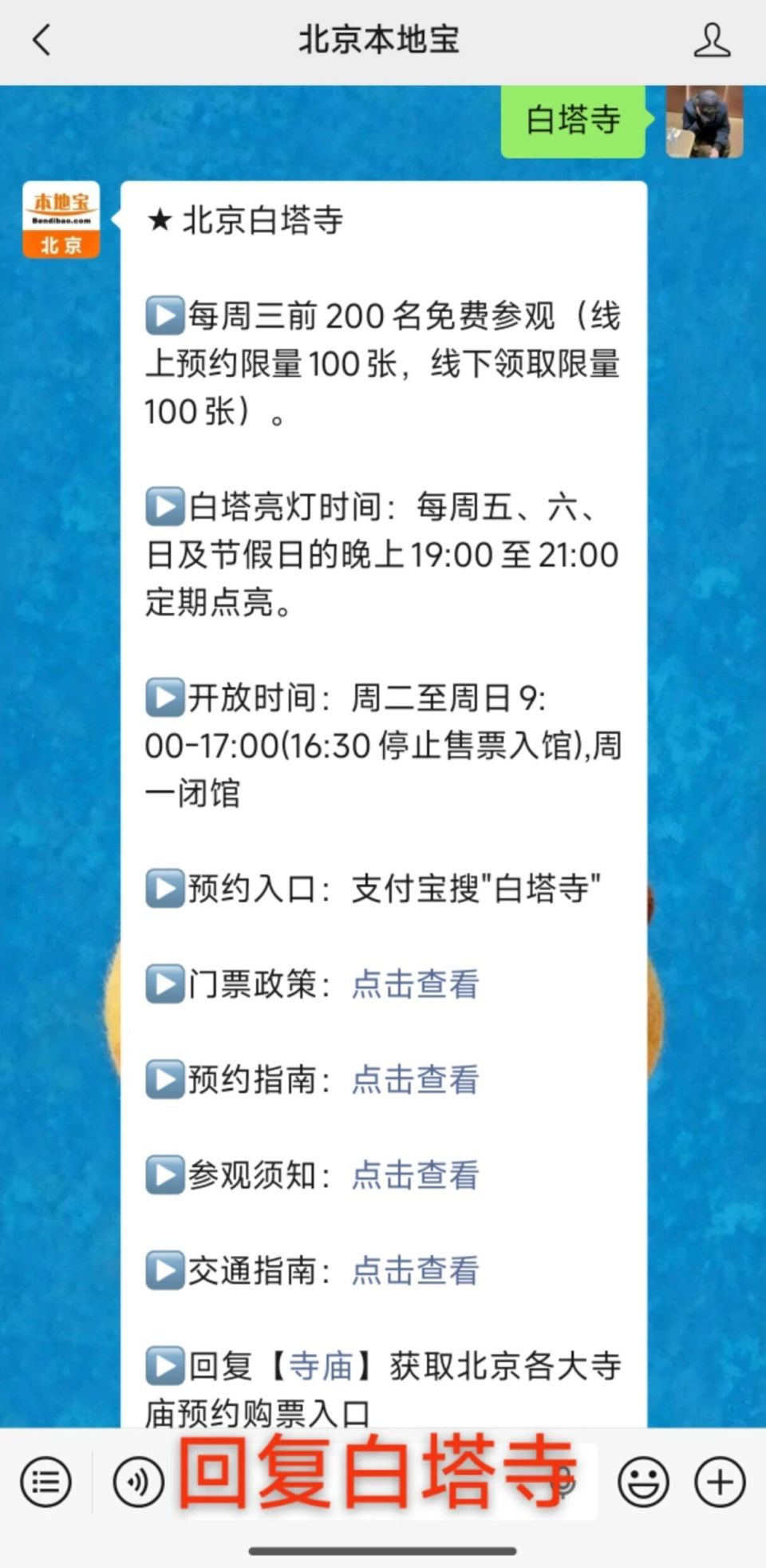Open the emoji panel

pyautogui.click(x=643, y=1481)
